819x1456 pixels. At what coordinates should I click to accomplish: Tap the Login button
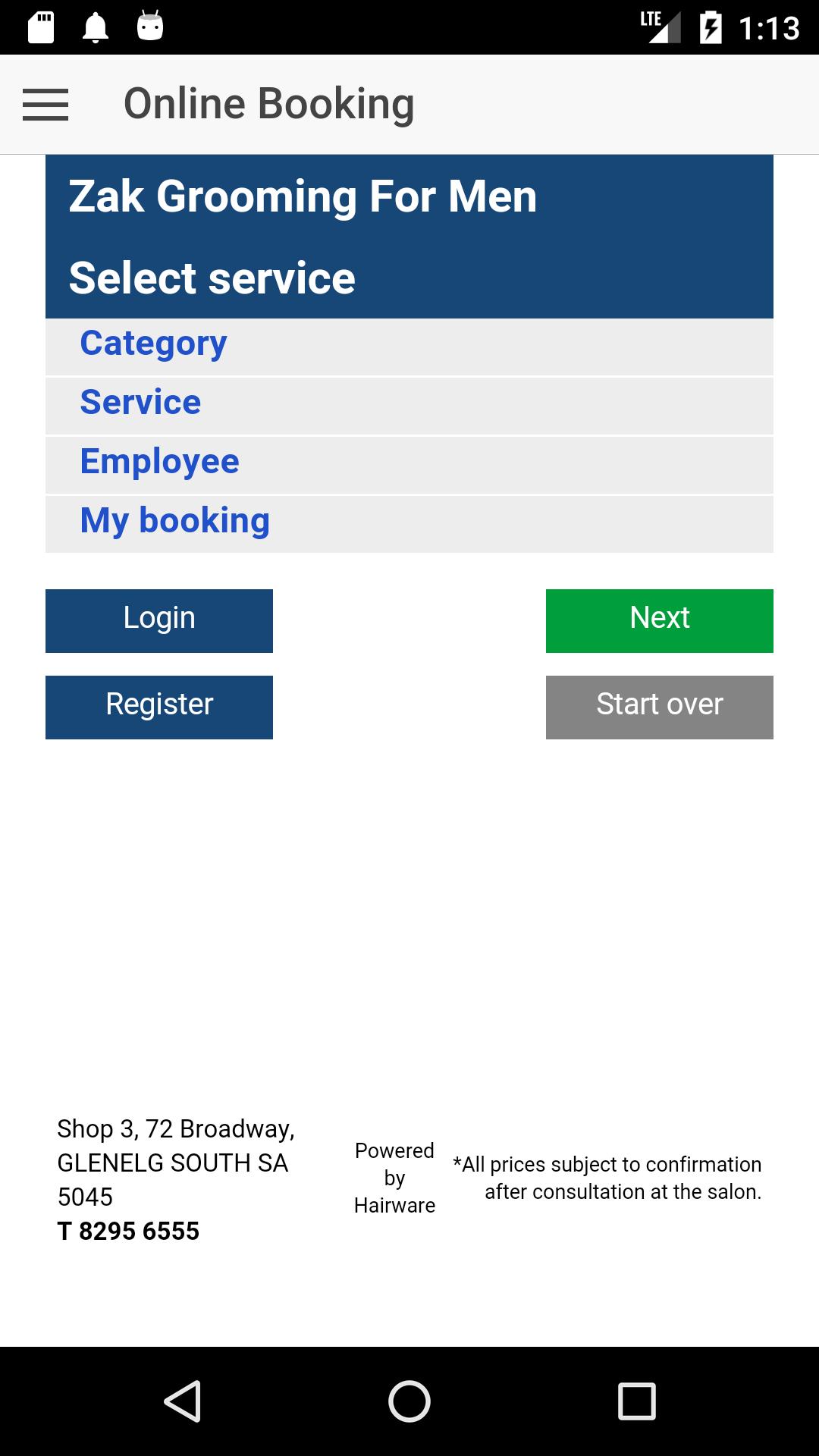pos(159,620)
